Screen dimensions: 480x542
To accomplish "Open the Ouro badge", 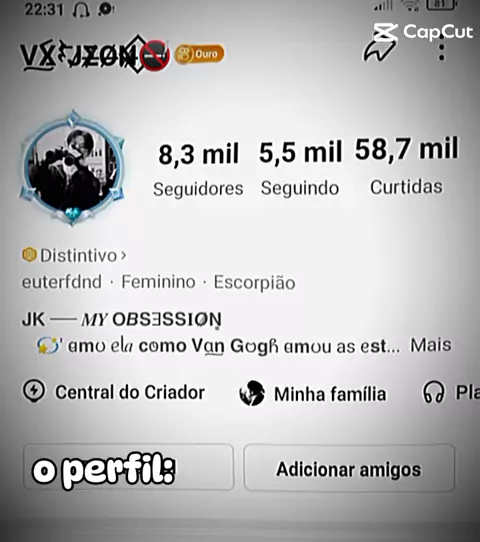I will click(199, 54).
